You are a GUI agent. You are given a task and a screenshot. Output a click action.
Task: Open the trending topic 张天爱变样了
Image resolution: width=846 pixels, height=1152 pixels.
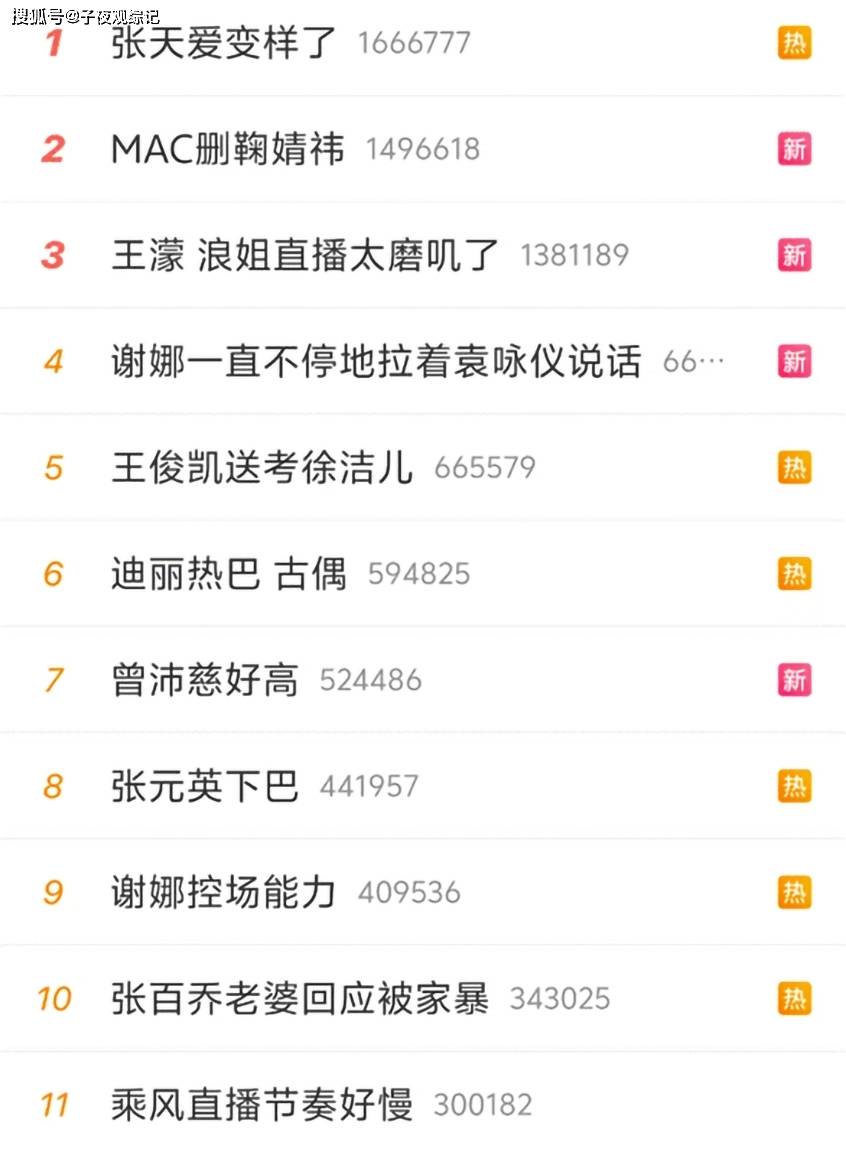(x=224, y=43)
